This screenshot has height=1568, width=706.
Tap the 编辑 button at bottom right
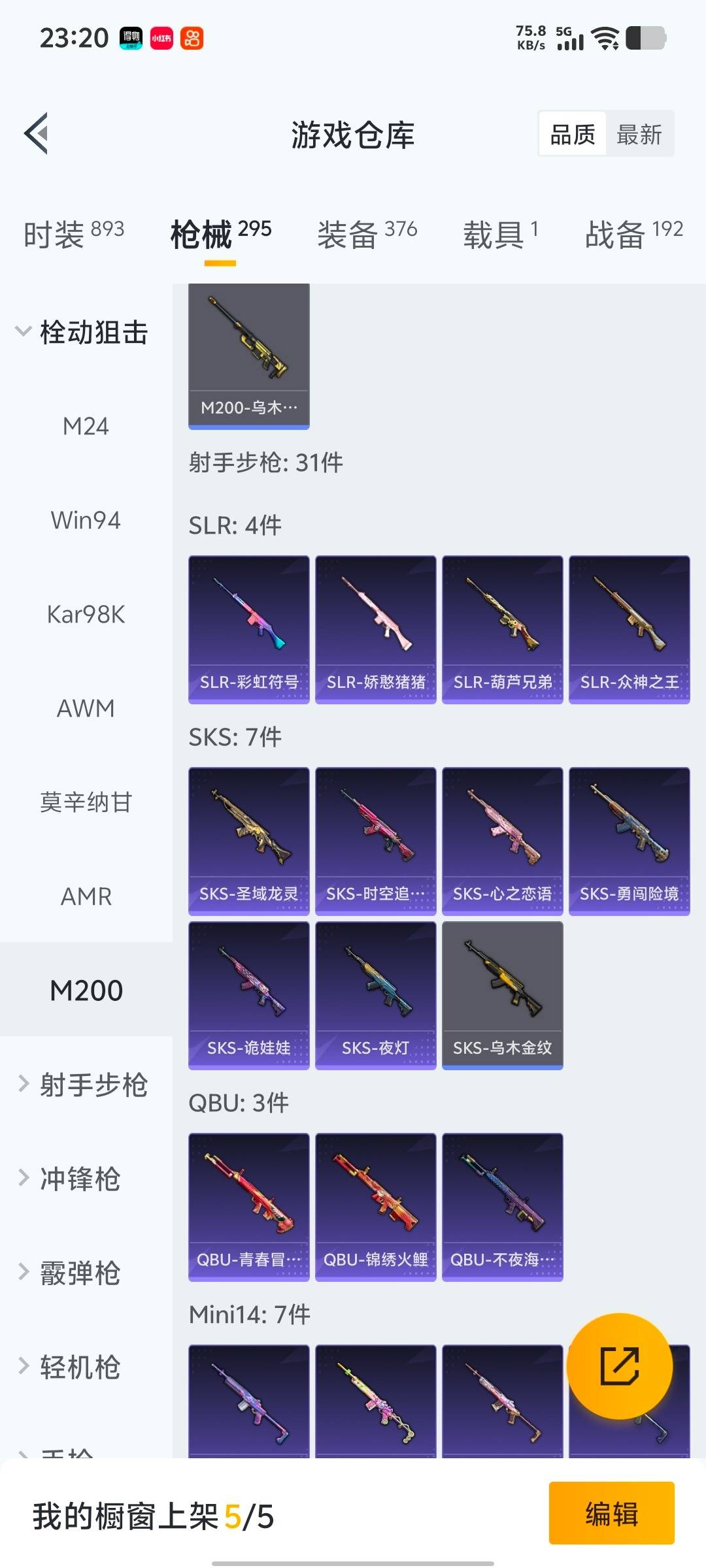pos(611,1514)
